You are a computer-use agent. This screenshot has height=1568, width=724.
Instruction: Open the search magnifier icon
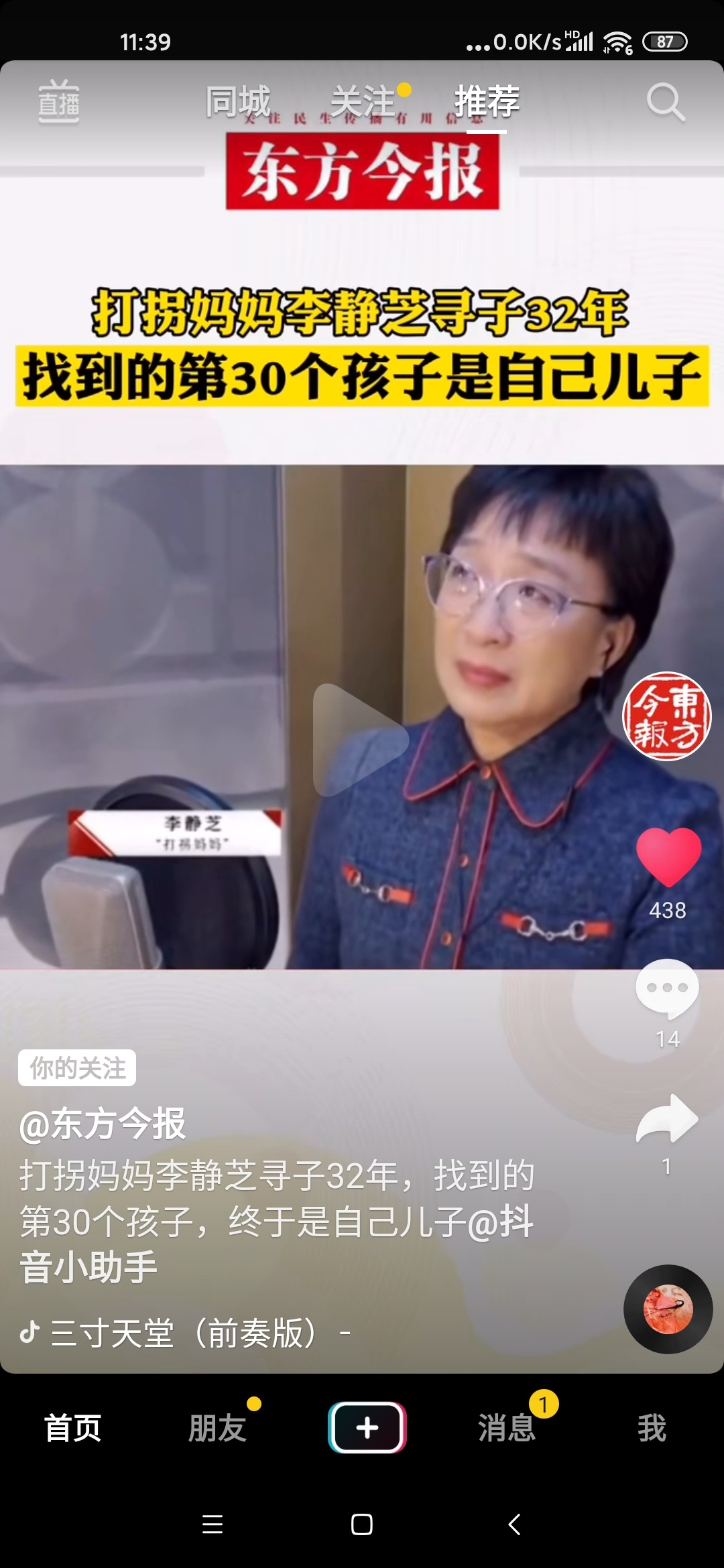[x=665, y=102]
